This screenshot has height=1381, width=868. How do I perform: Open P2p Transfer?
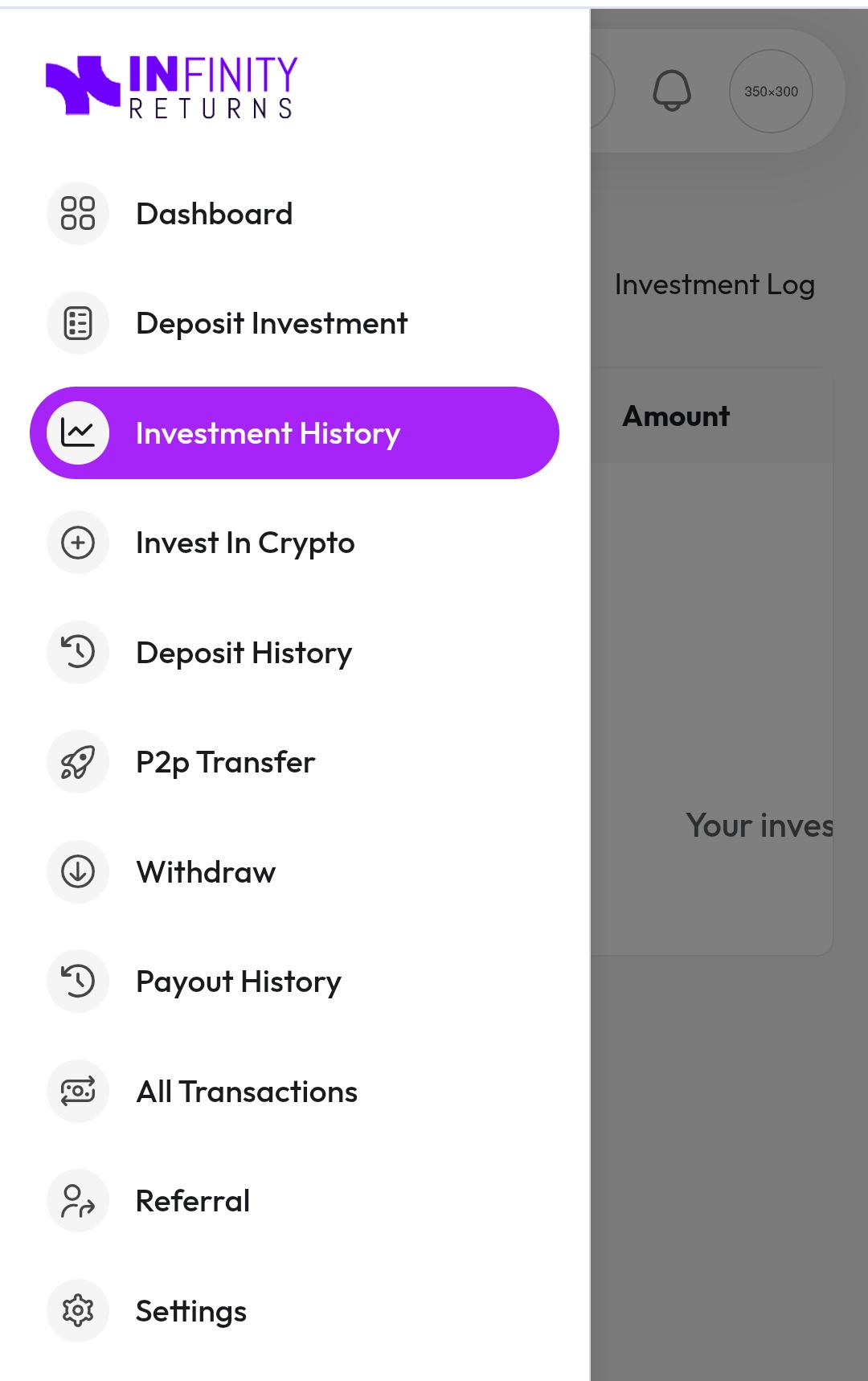pos(225,762)
